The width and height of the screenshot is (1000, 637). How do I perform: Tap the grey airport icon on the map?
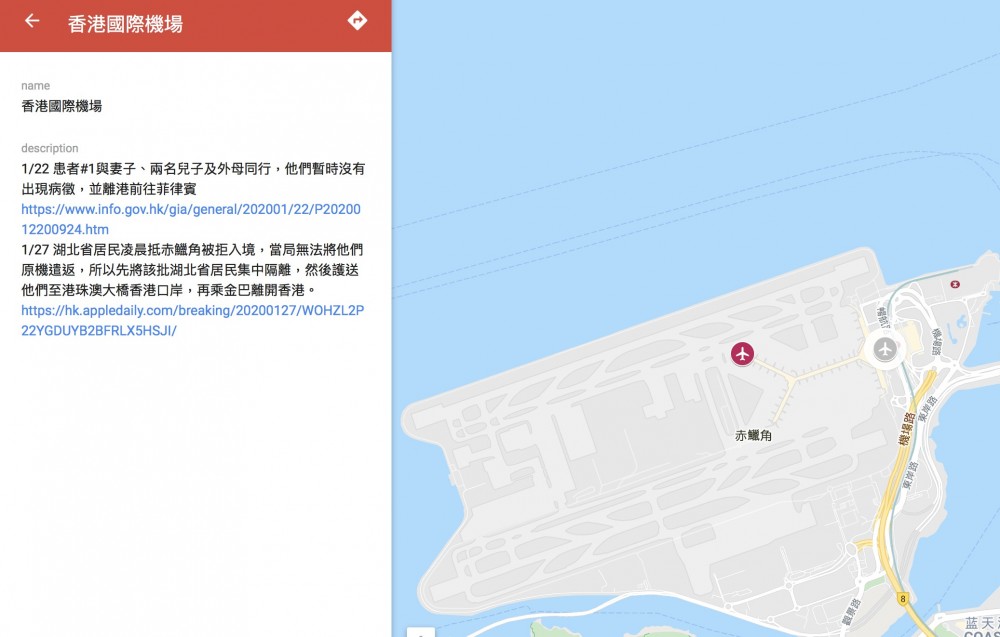[x=885, y=349]
